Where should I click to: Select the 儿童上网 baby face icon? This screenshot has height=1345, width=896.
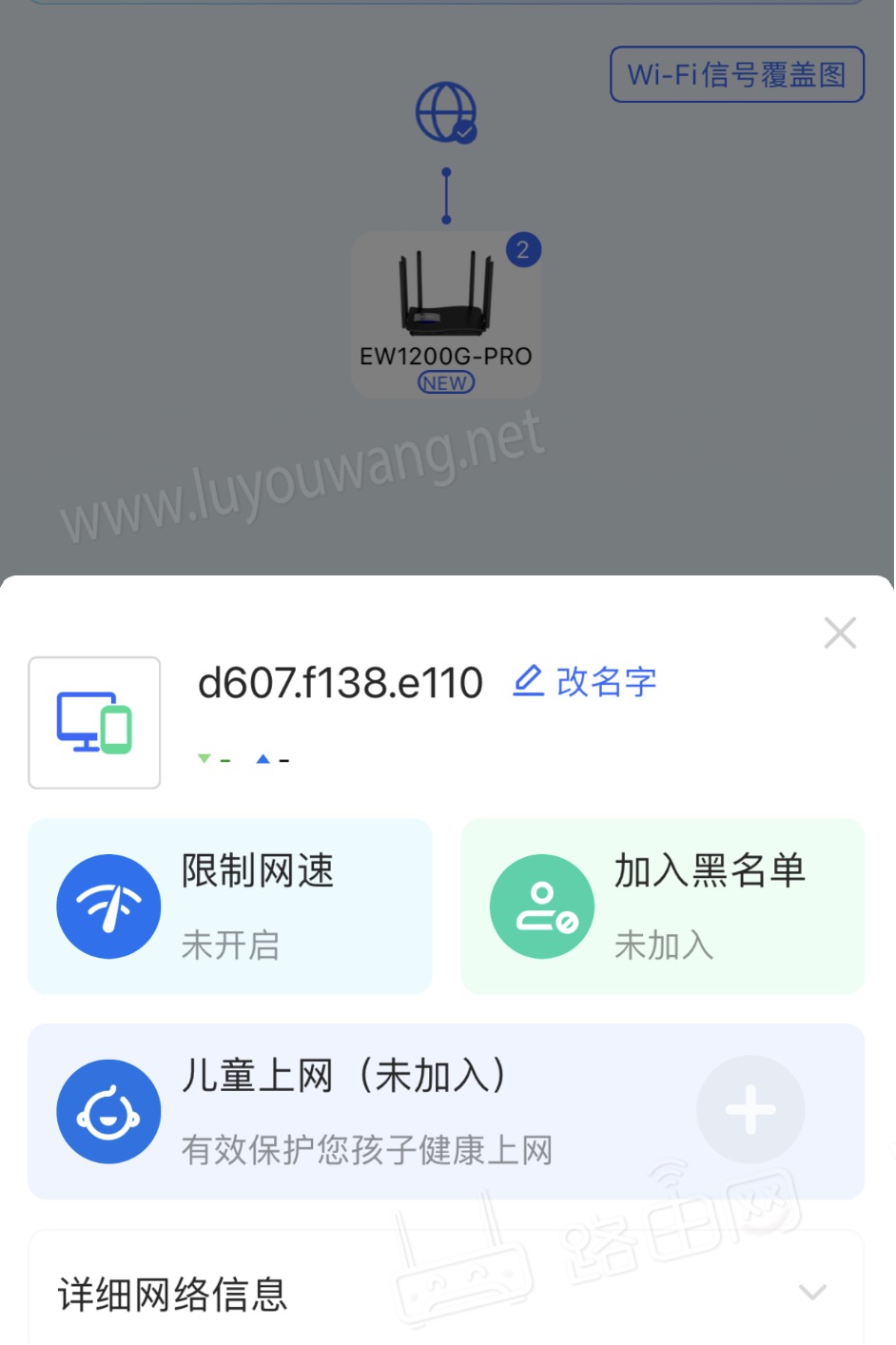tap(108, 1110)
